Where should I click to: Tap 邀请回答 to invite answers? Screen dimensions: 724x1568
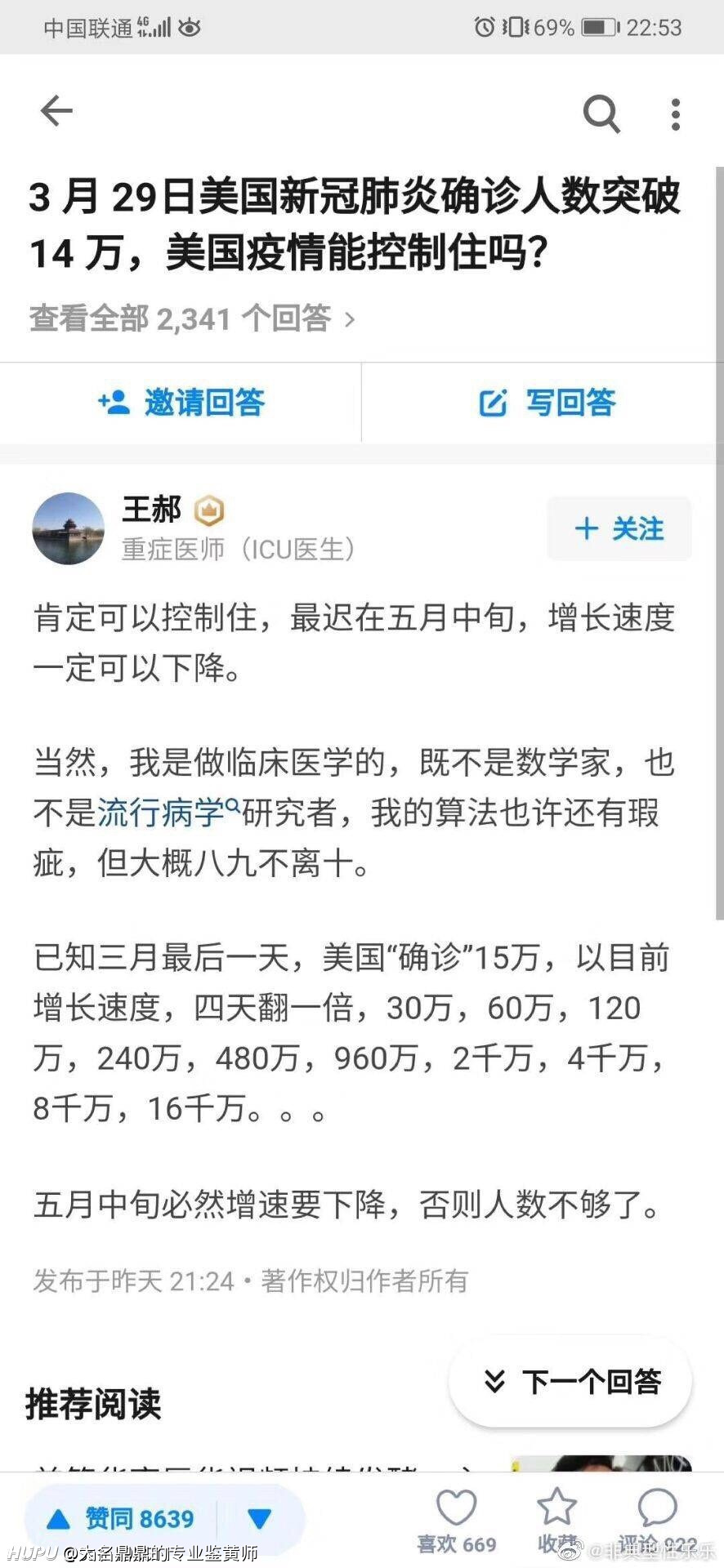tap(181, 403)
